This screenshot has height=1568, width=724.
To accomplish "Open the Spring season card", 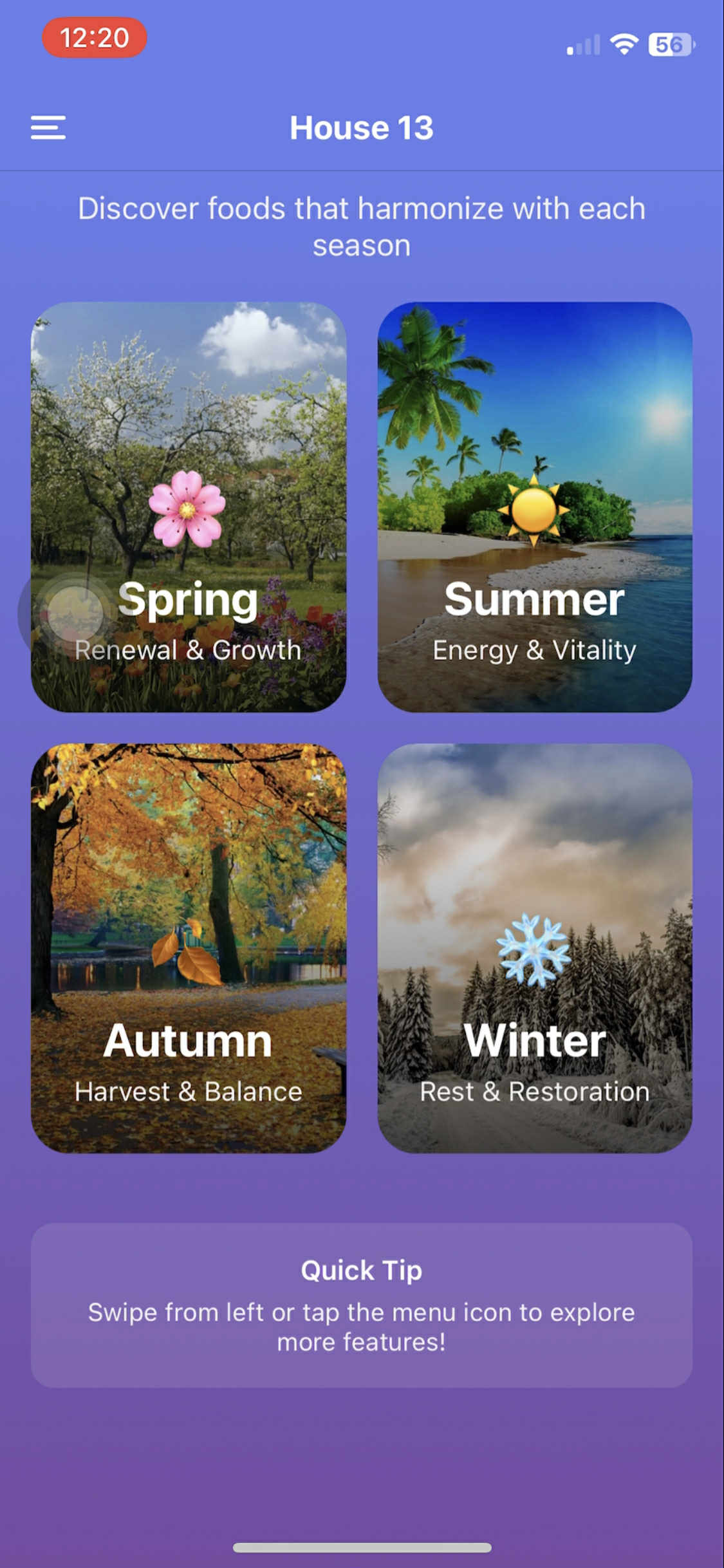I will point(189,507).
